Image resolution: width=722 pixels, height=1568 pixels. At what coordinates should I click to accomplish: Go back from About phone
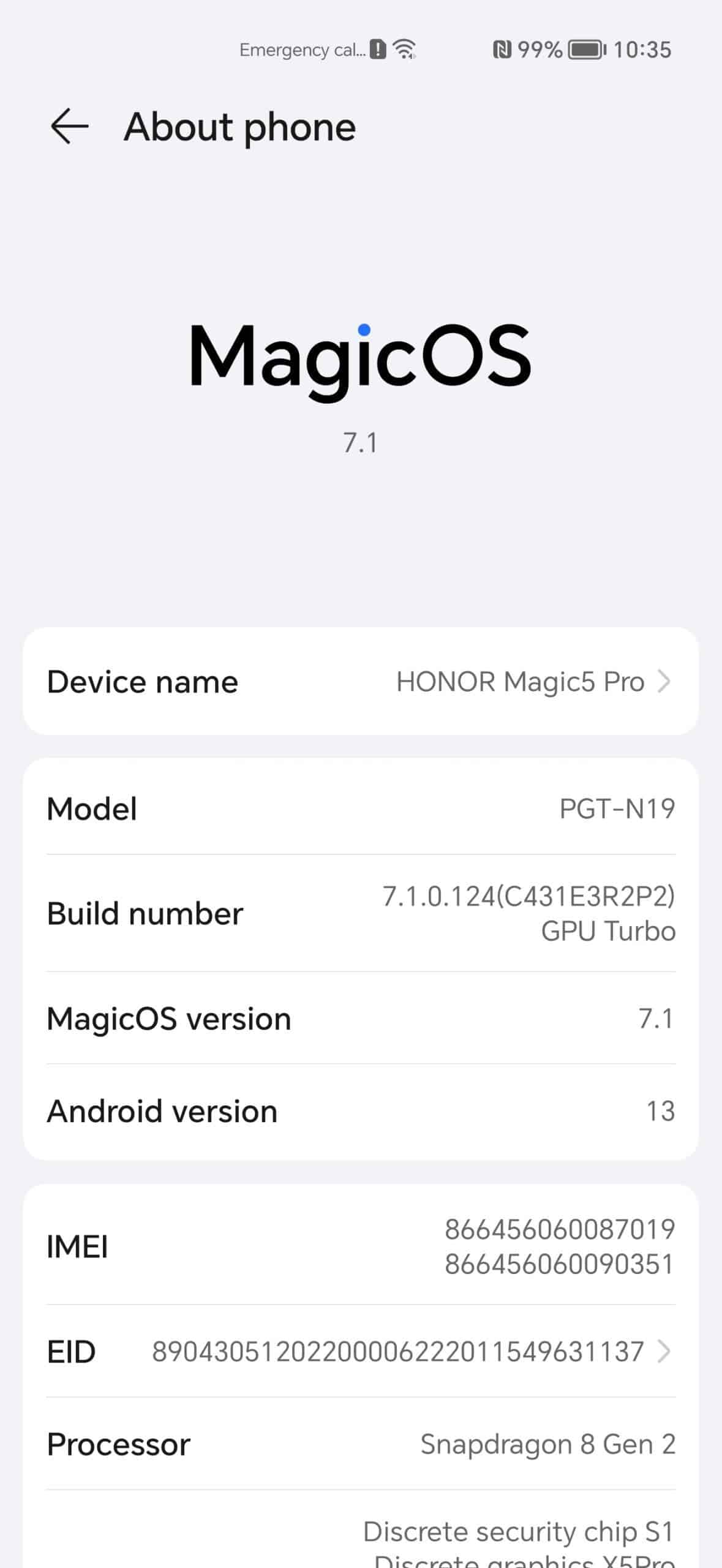pyautogui.click(x=69, y=126)
